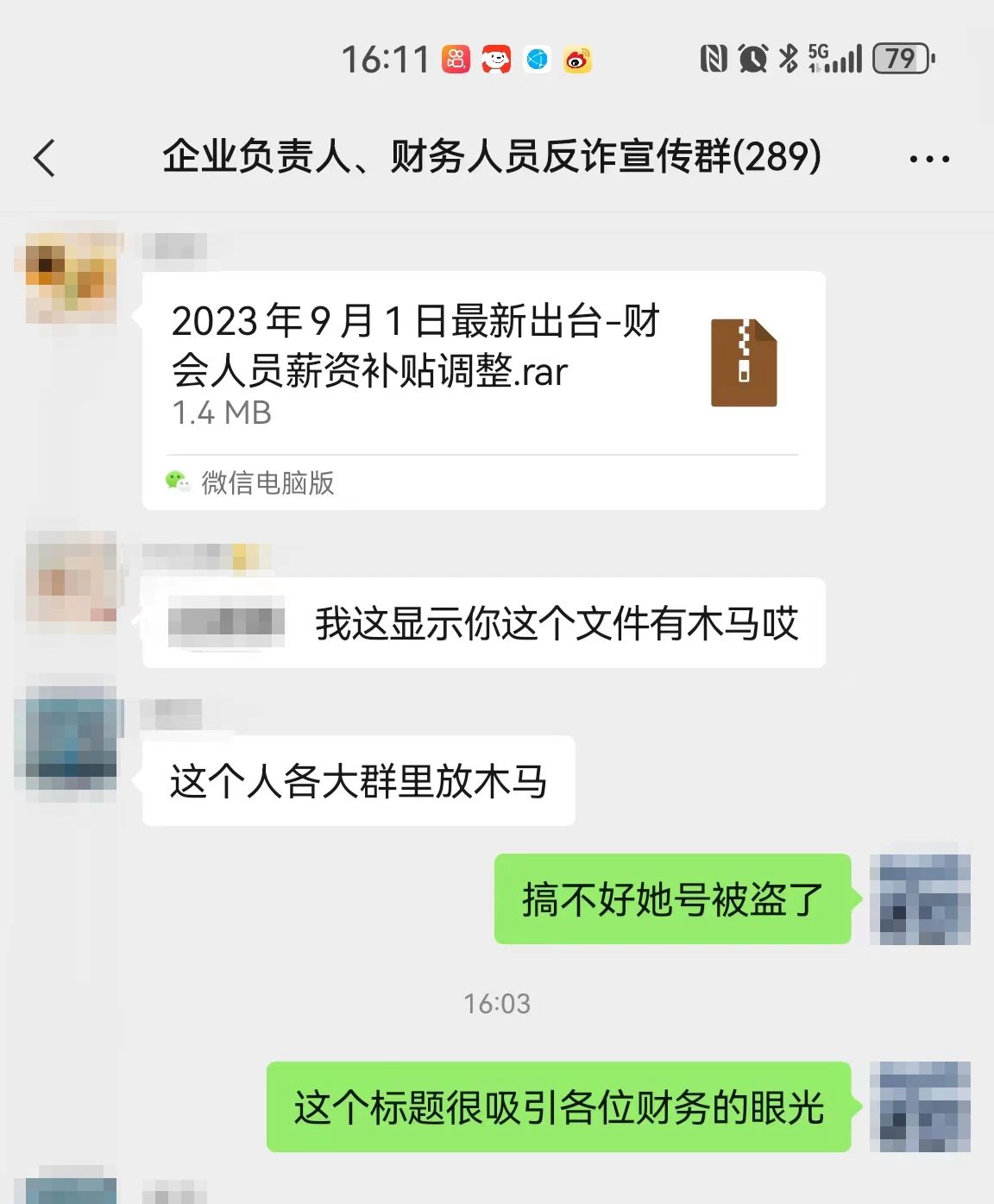View profile of the .rar file sender
Screen dimensions: 994x1204
click(71, 278)
